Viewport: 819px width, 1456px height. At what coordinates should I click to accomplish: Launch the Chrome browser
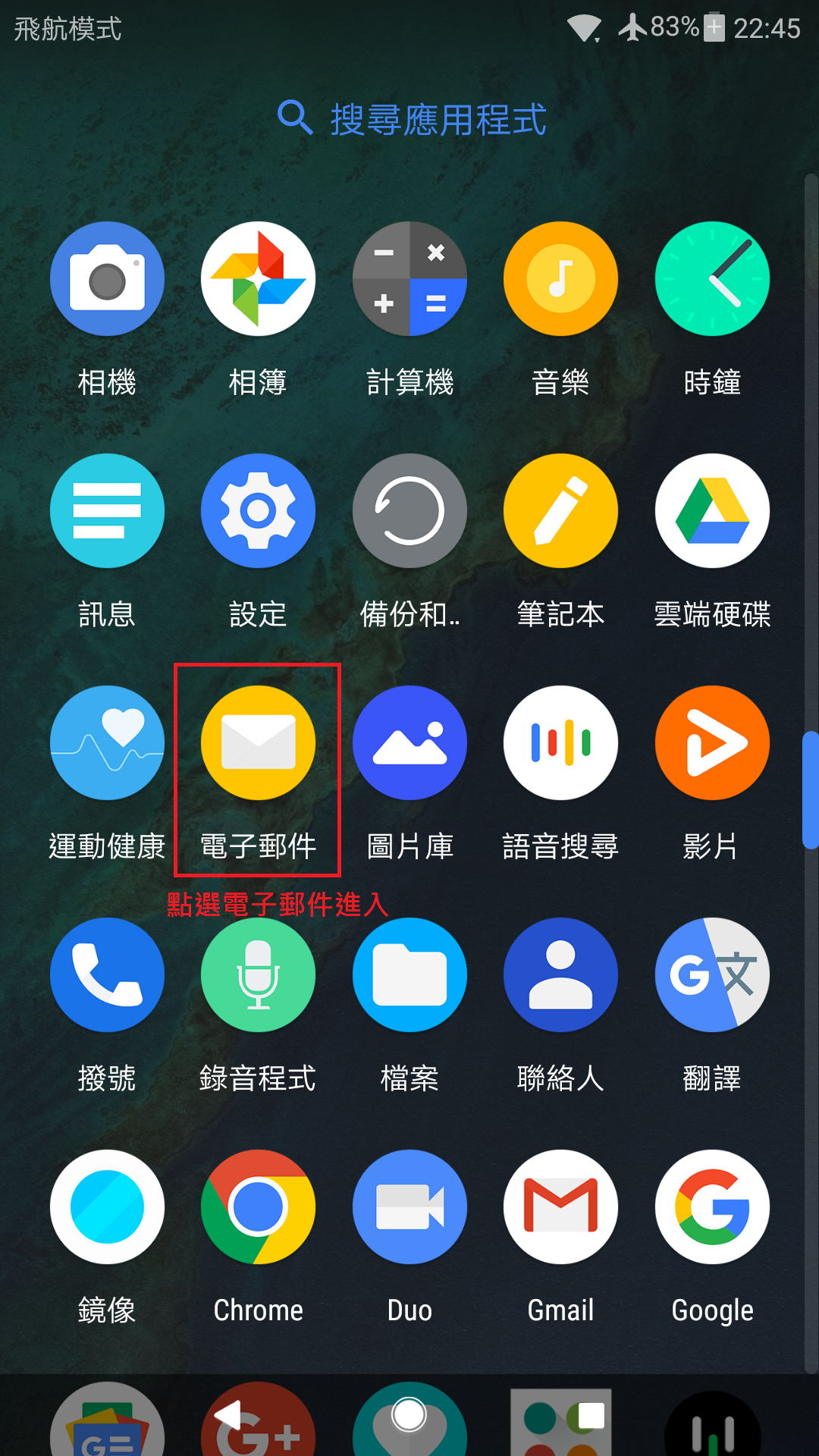(258, 1207)
